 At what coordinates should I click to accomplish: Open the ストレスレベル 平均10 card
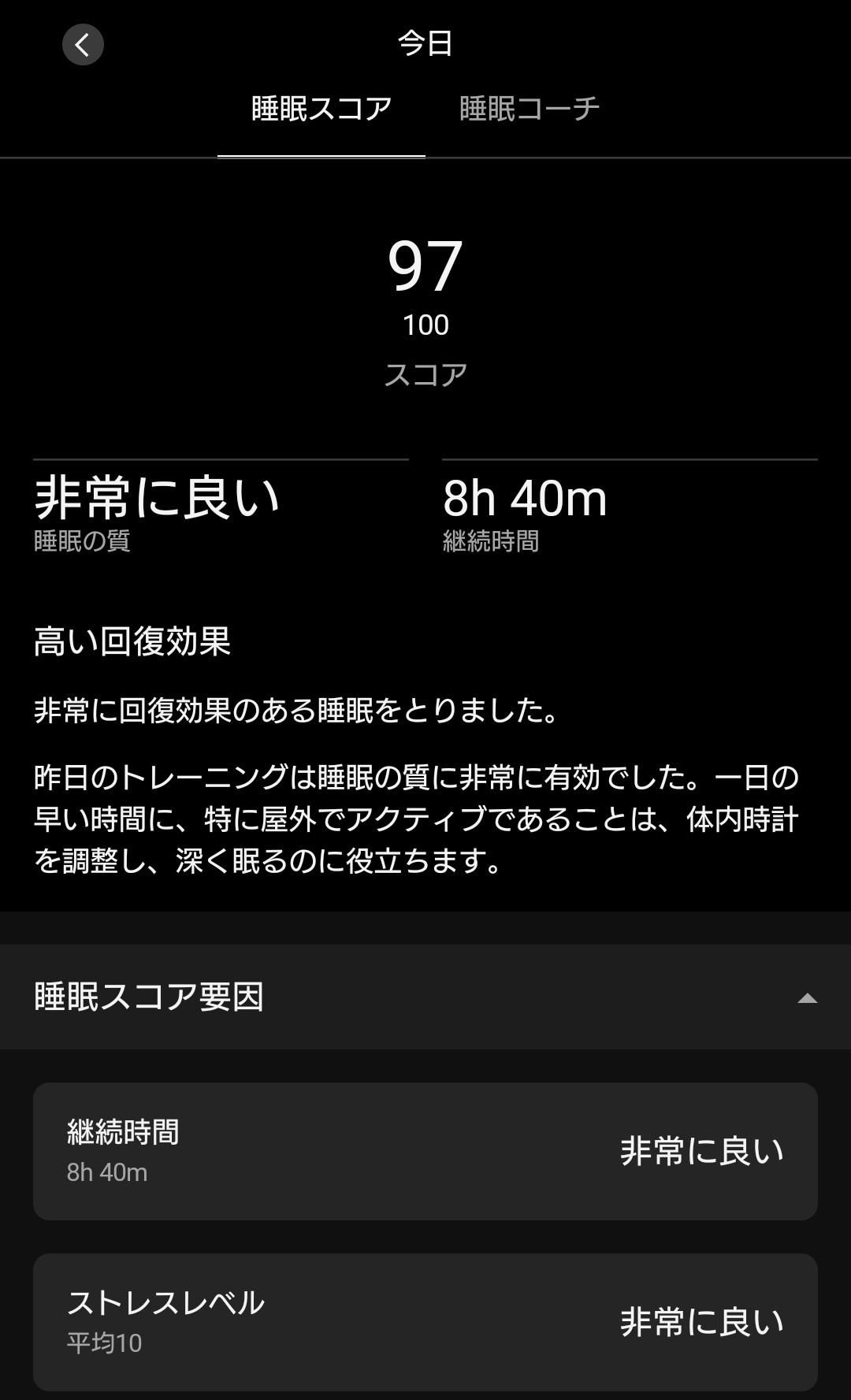(425, 1321)
